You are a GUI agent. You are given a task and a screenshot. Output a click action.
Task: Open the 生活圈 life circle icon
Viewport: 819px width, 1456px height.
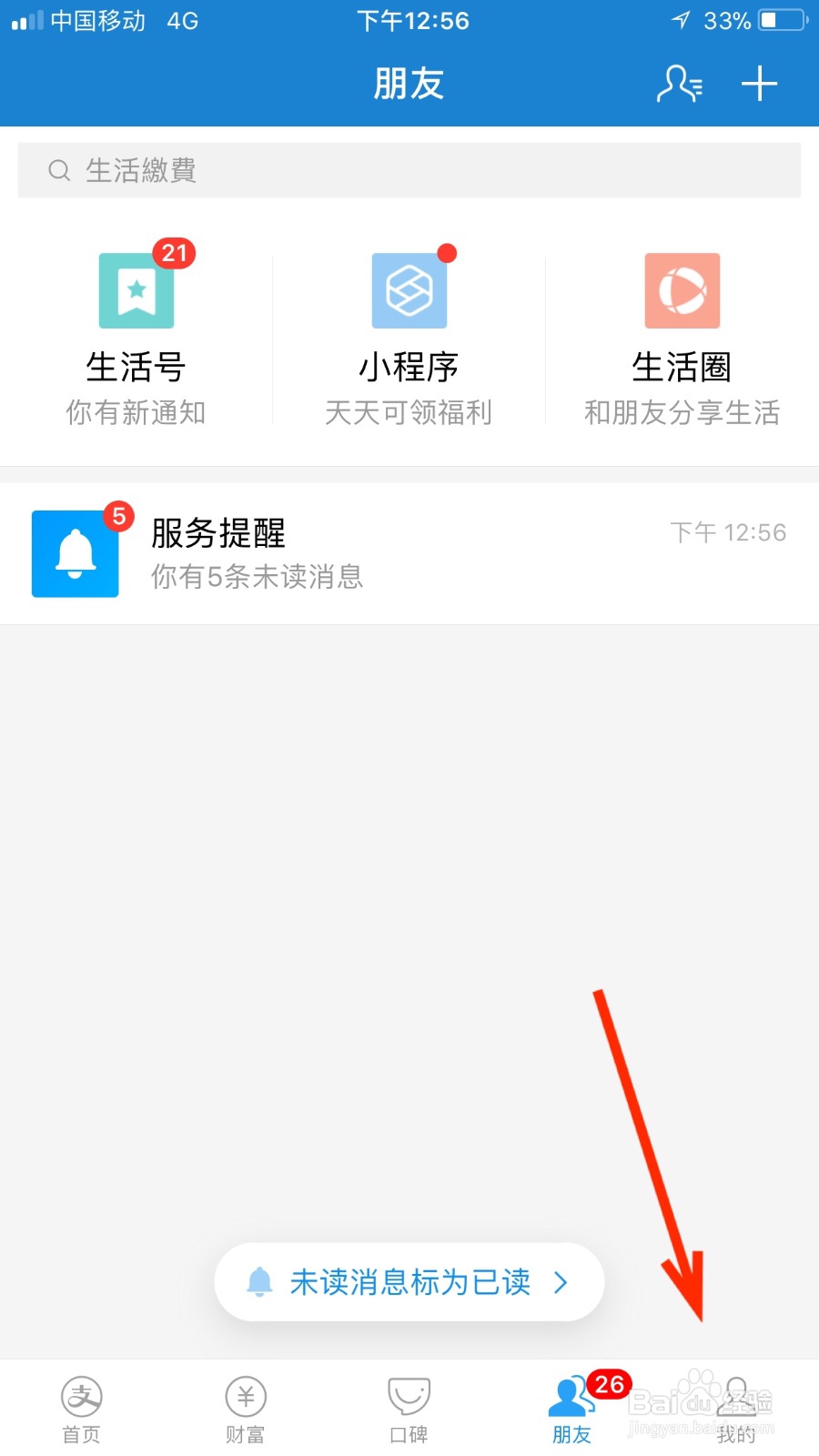(x=682, y=289)
